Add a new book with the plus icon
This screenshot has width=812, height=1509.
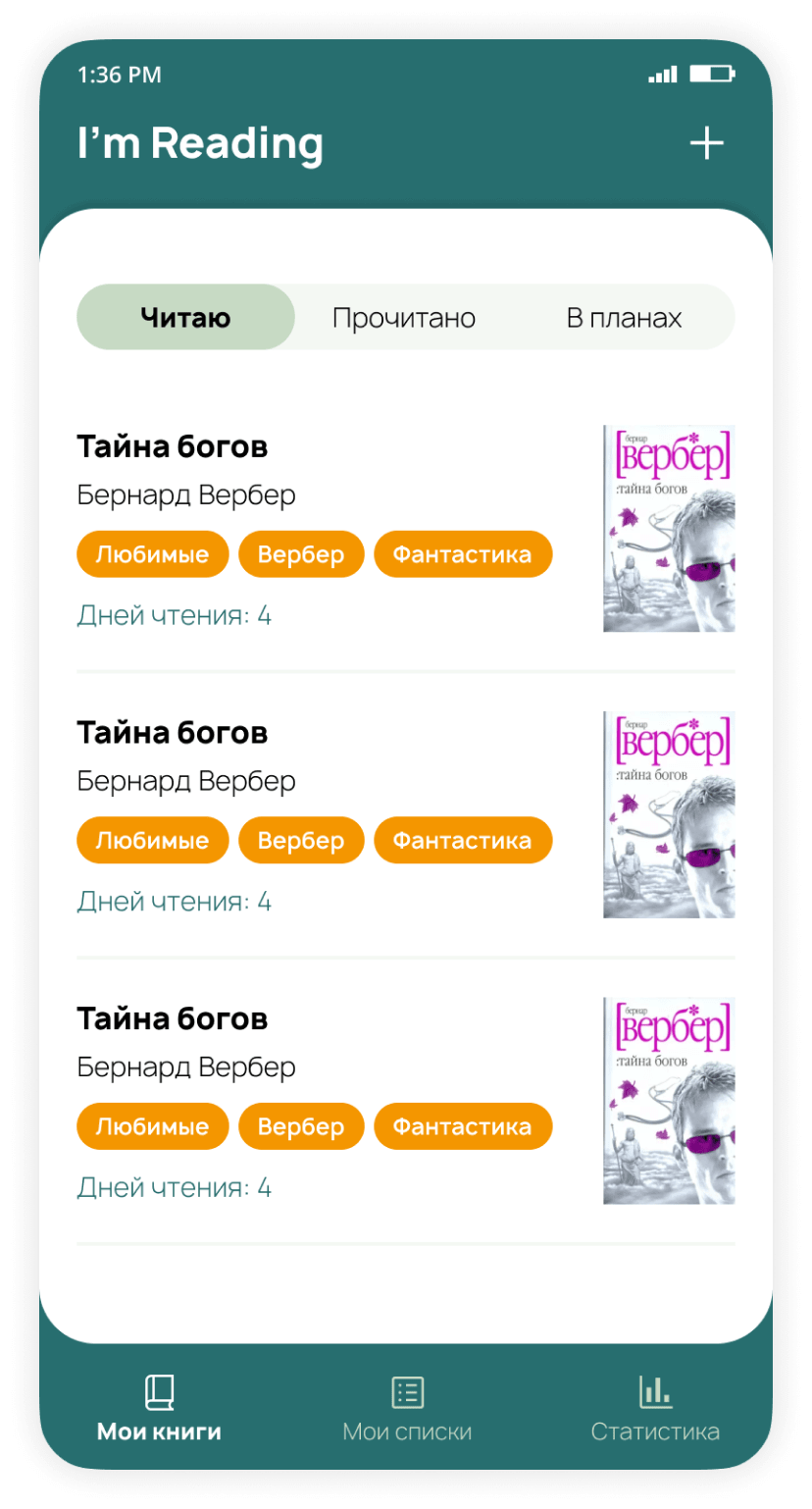coord(706,144)
